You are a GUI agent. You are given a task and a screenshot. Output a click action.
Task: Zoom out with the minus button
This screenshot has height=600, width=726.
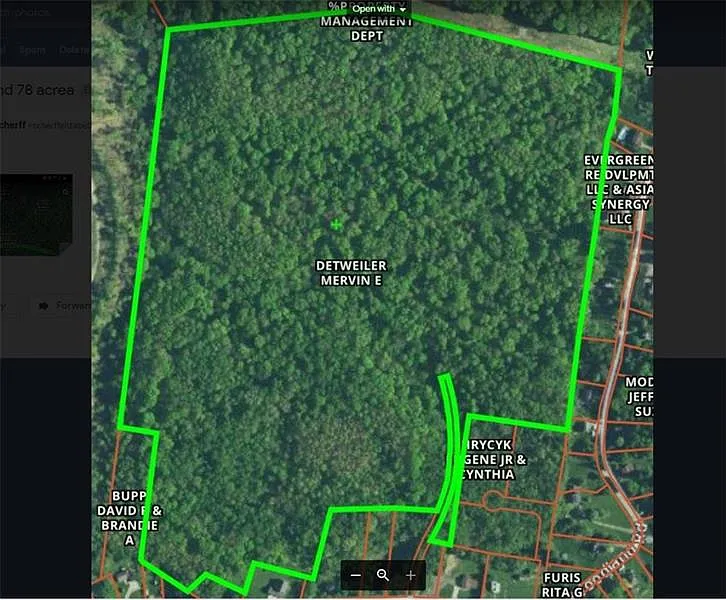point(355,575)
